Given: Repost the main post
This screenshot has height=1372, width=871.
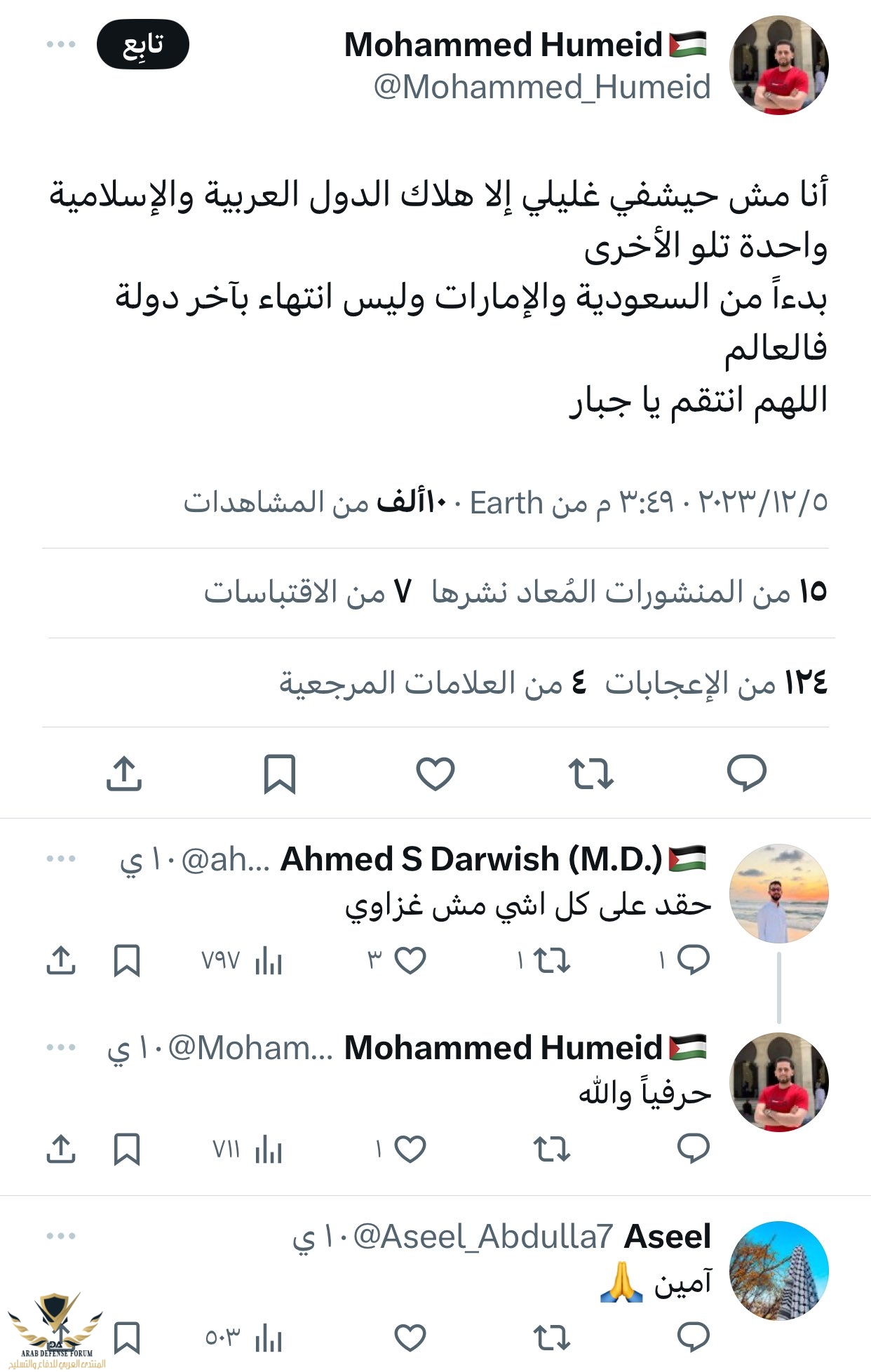Looking at the screenshot, I should (590, 773).
